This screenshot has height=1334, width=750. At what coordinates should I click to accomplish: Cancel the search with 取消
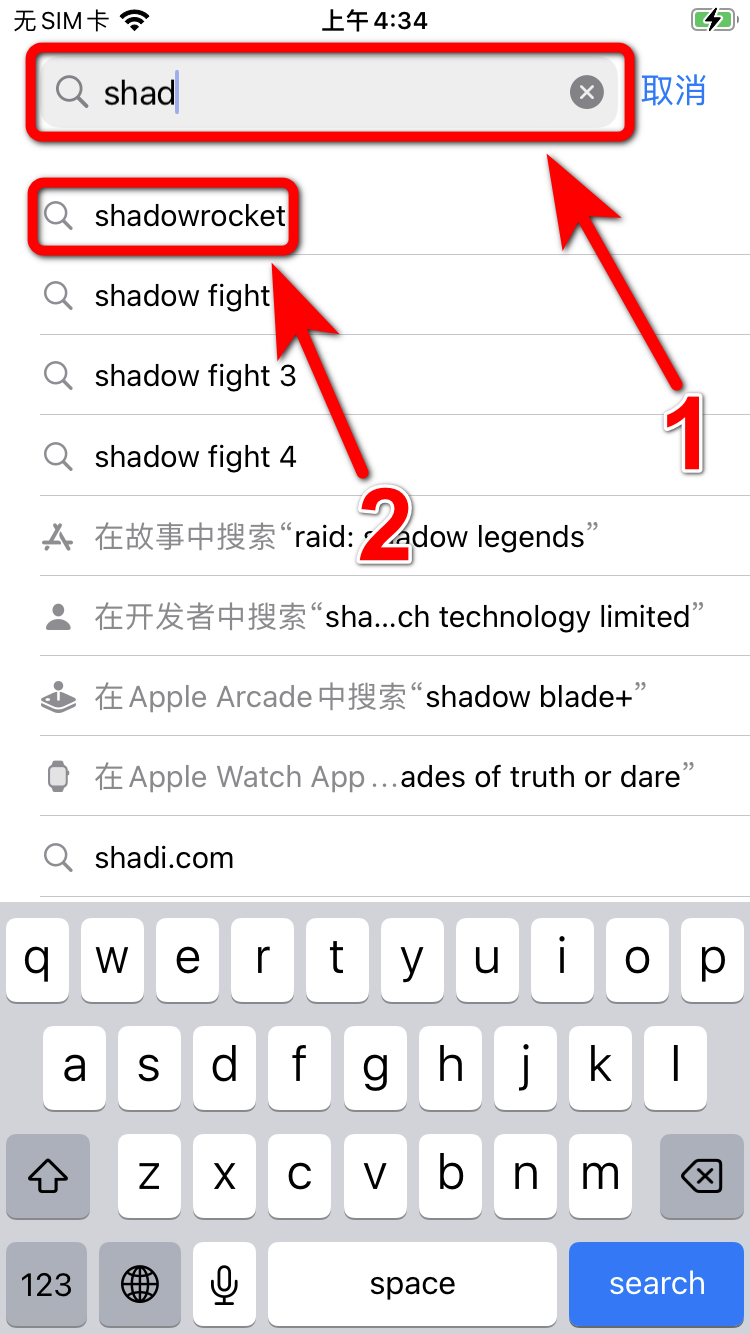[674, 91]
